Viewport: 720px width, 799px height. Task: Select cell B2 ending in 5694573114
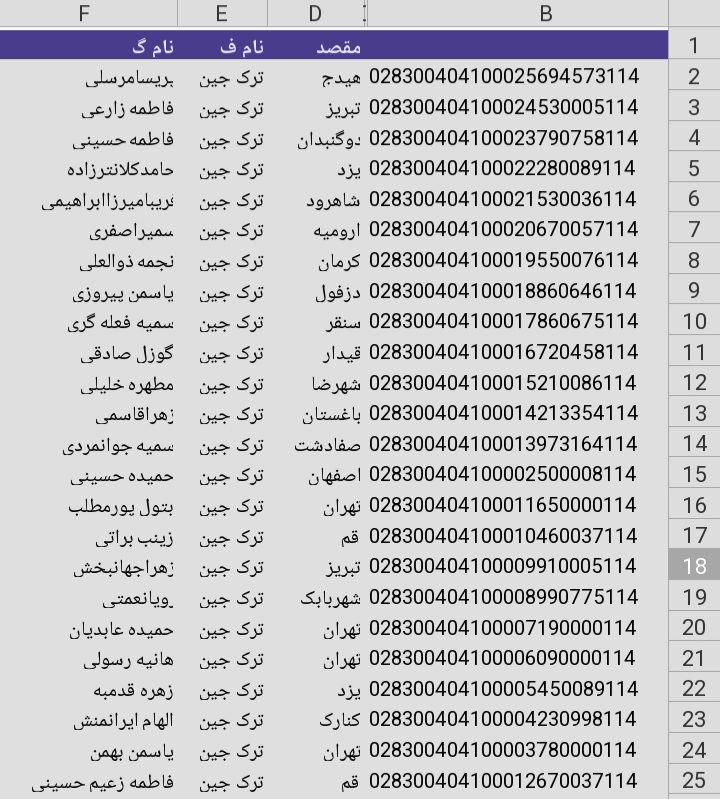(x=504, y=76)
